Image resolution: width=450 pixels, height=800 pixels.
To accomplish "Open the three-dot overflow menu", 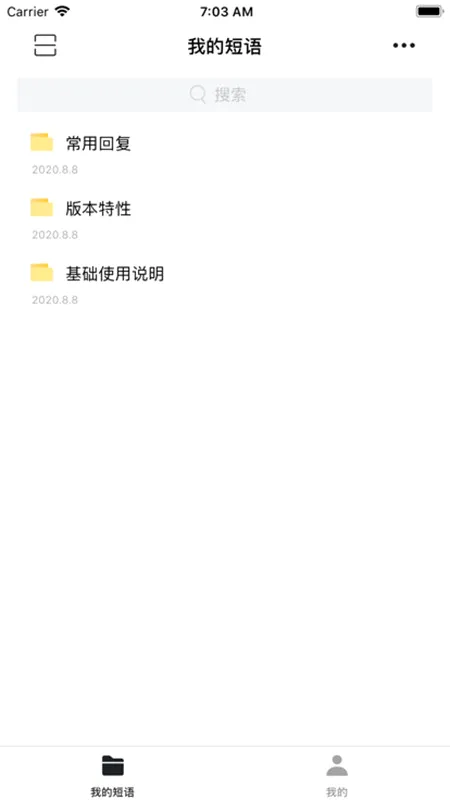I will click(404, 46).
